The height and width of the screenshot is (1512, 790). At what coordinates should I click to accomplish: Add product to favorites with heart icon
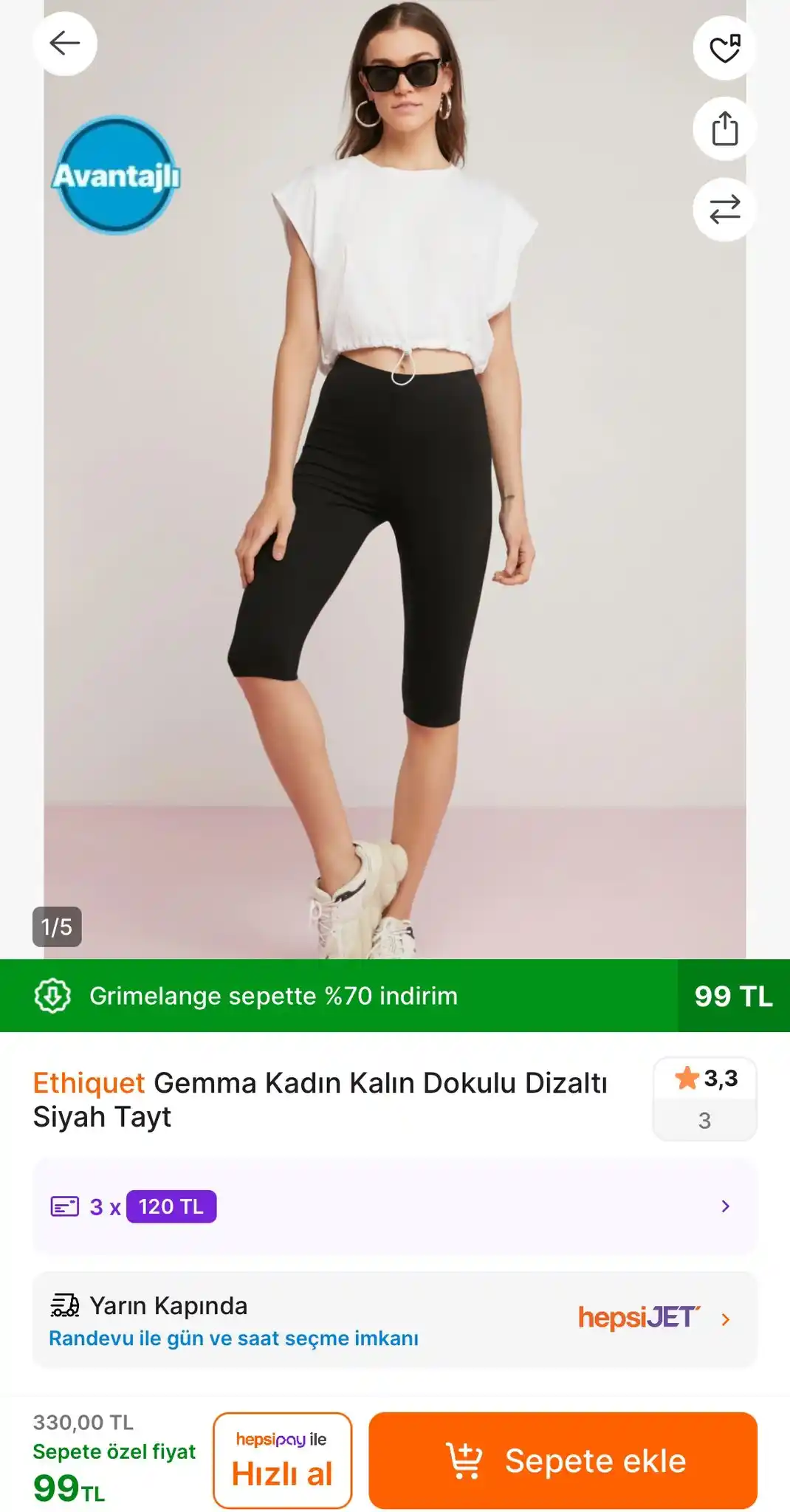(724, 48)
